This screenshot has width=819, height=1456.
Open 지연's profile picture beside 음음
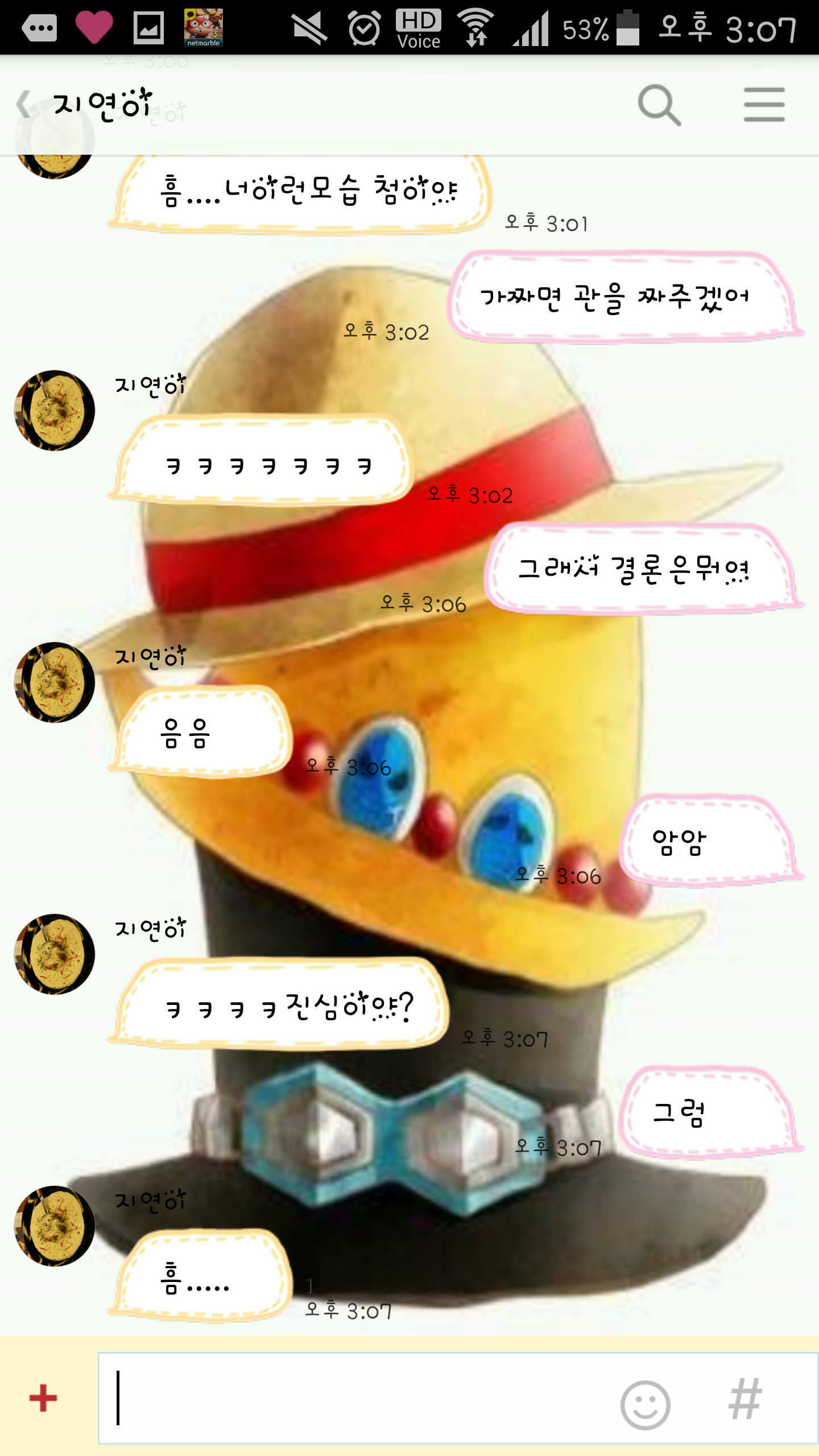coord(55,682)
